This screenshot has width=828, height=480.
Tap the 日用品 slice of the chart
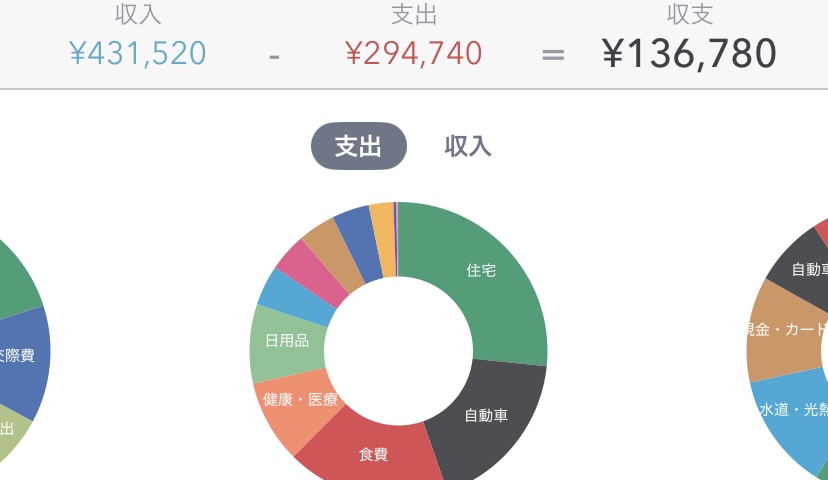286,342
